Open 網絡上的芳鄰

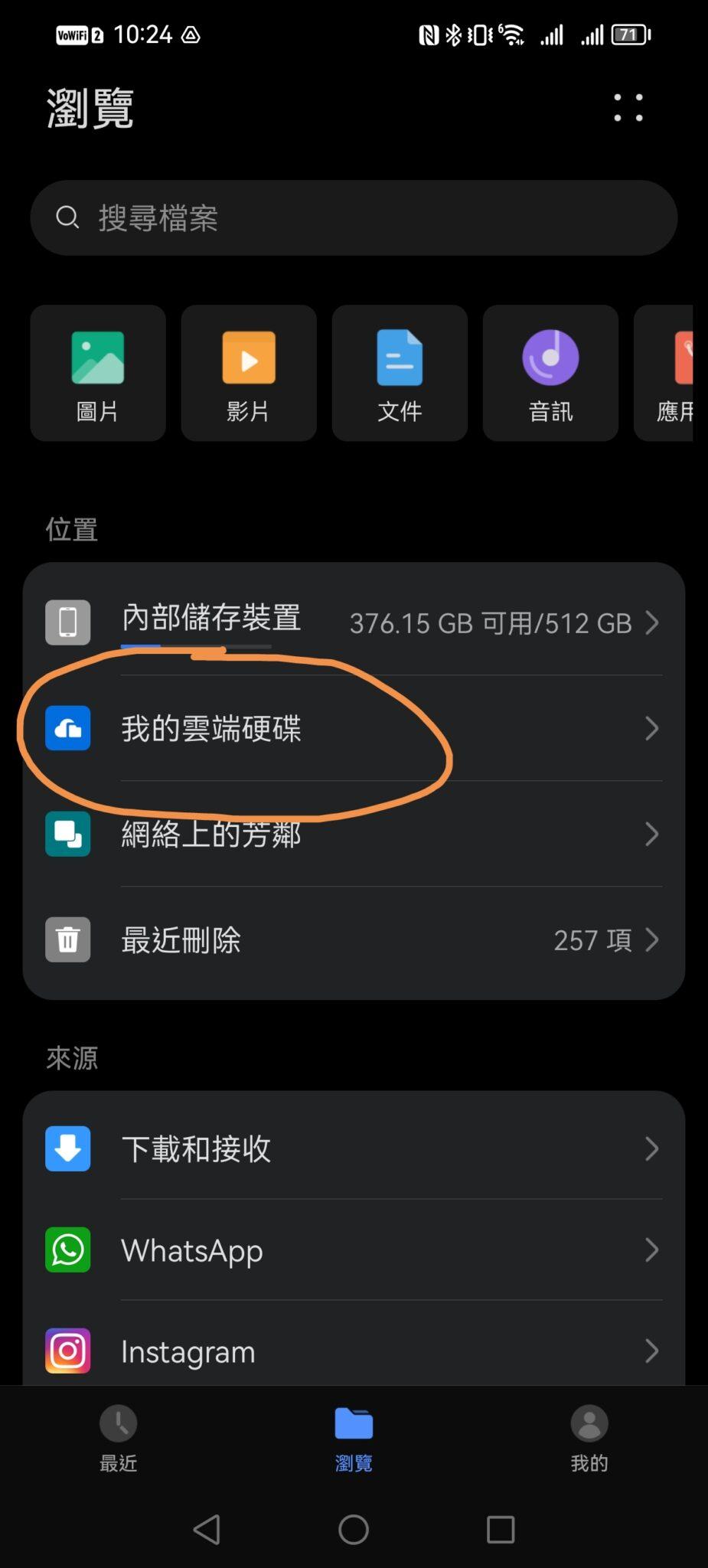click(354, 834)
